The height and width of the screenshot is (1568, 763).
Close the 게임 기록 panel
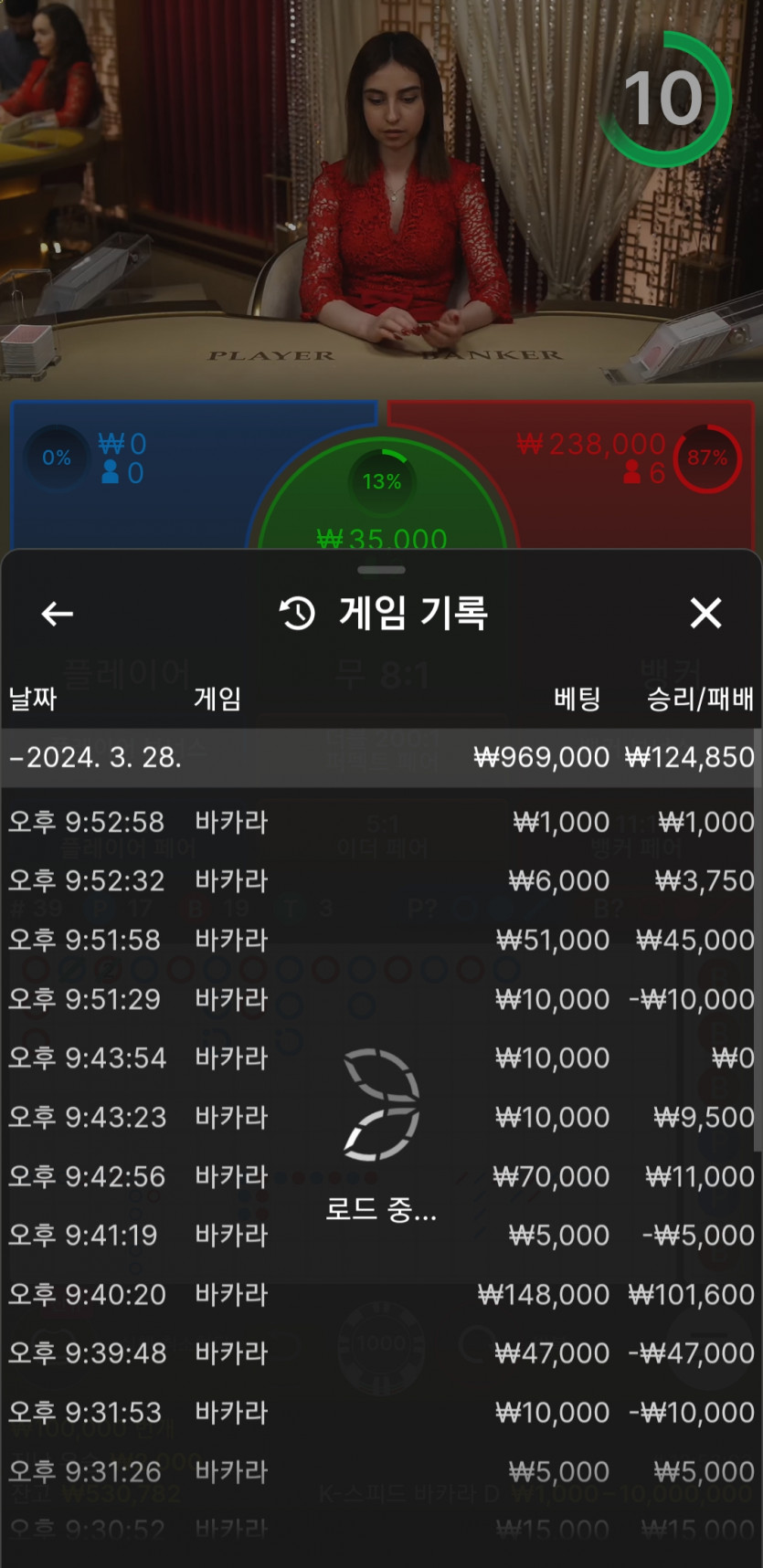coord(705,614)
